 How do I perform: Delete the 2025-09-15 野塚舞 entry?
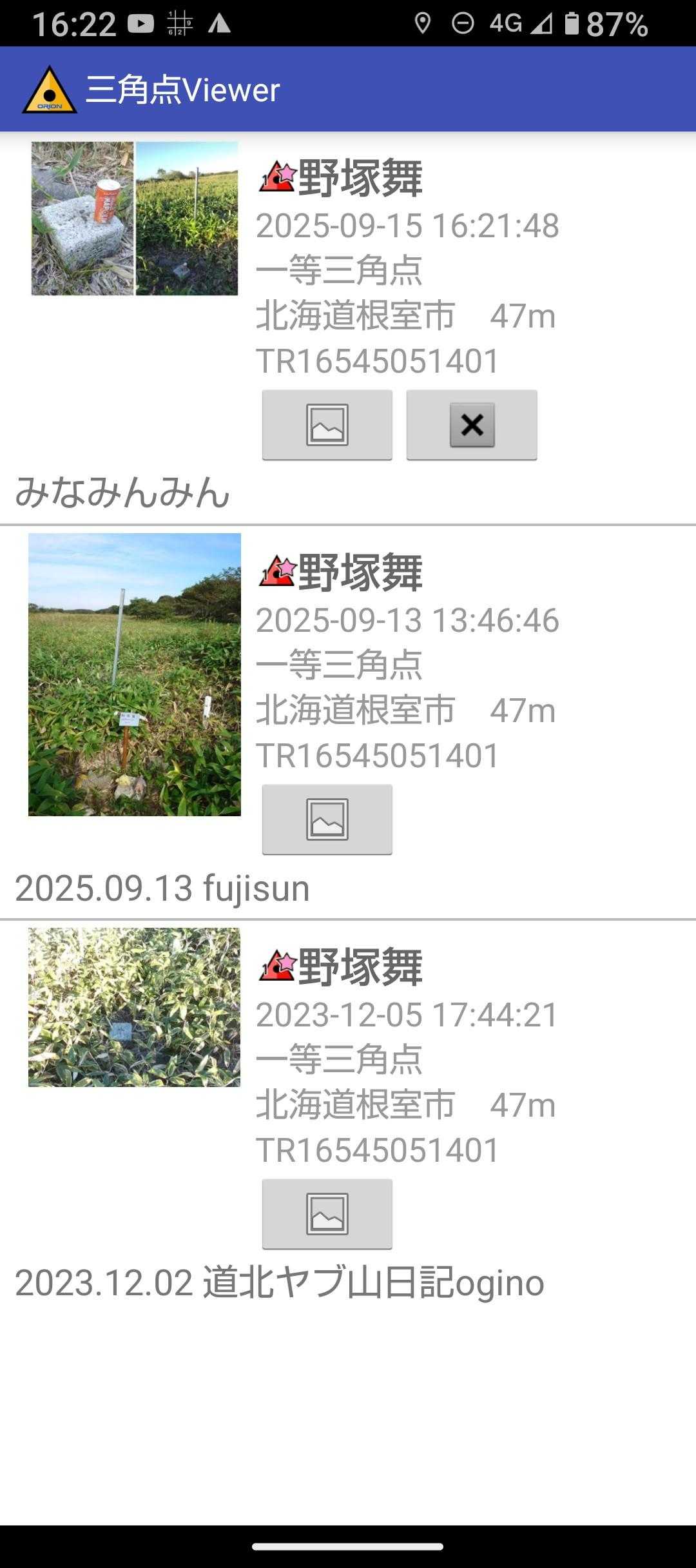472,425
